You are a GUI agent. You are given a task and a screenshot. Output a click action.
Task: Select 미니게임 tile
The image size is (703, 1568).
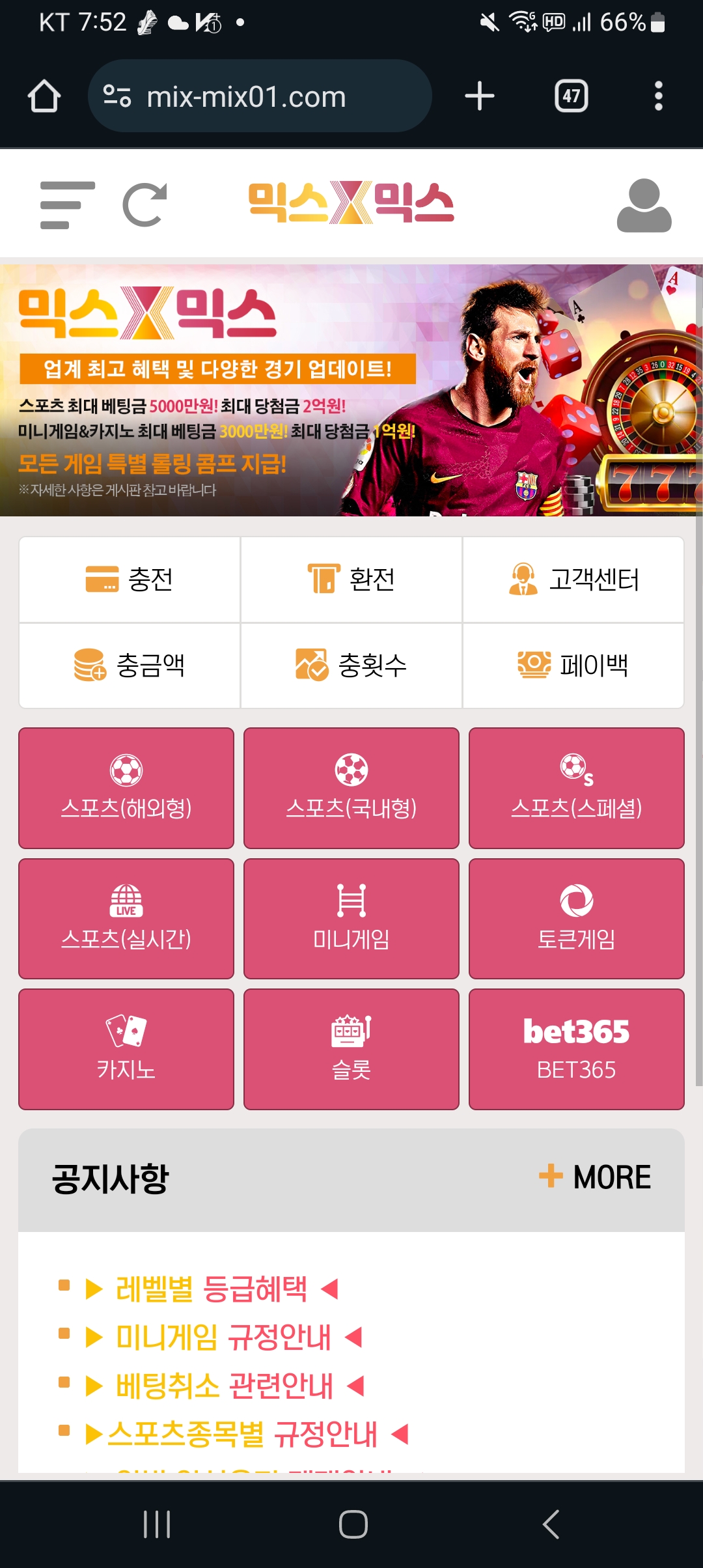[x=351, y=919]
